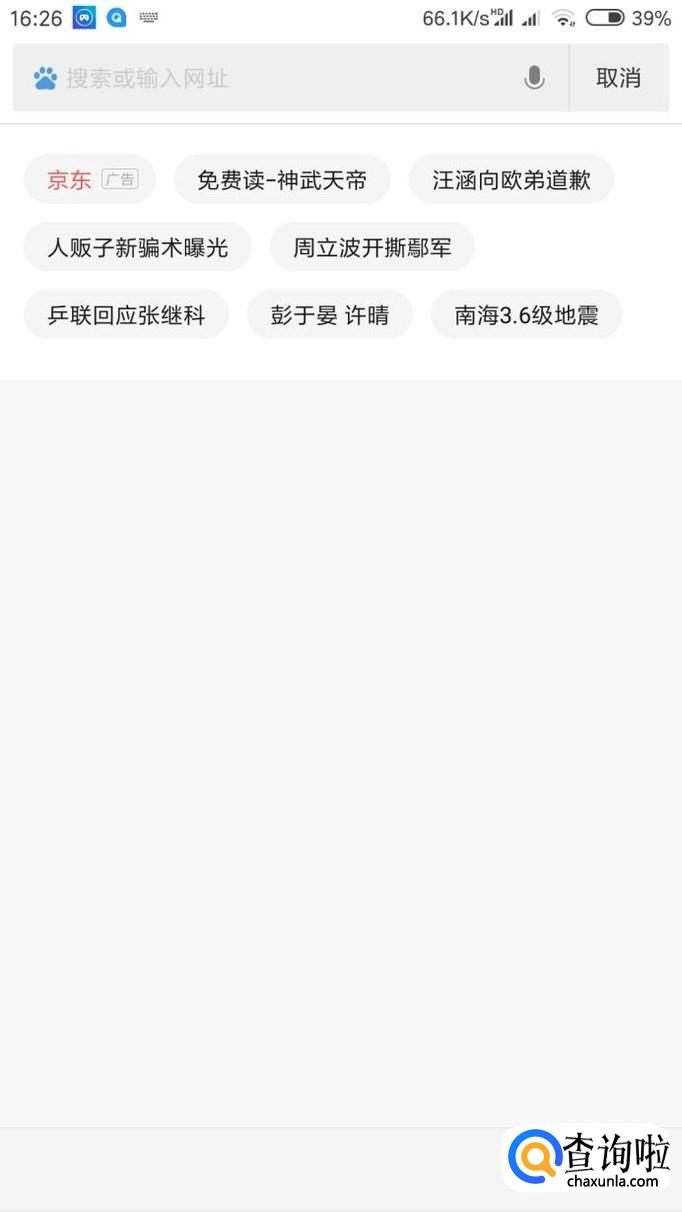The height and width of the screenshot is (1212, 682).
Task: Select the 免费读-神武天帝 suggestion chip
Action: [x=282, y=180]
